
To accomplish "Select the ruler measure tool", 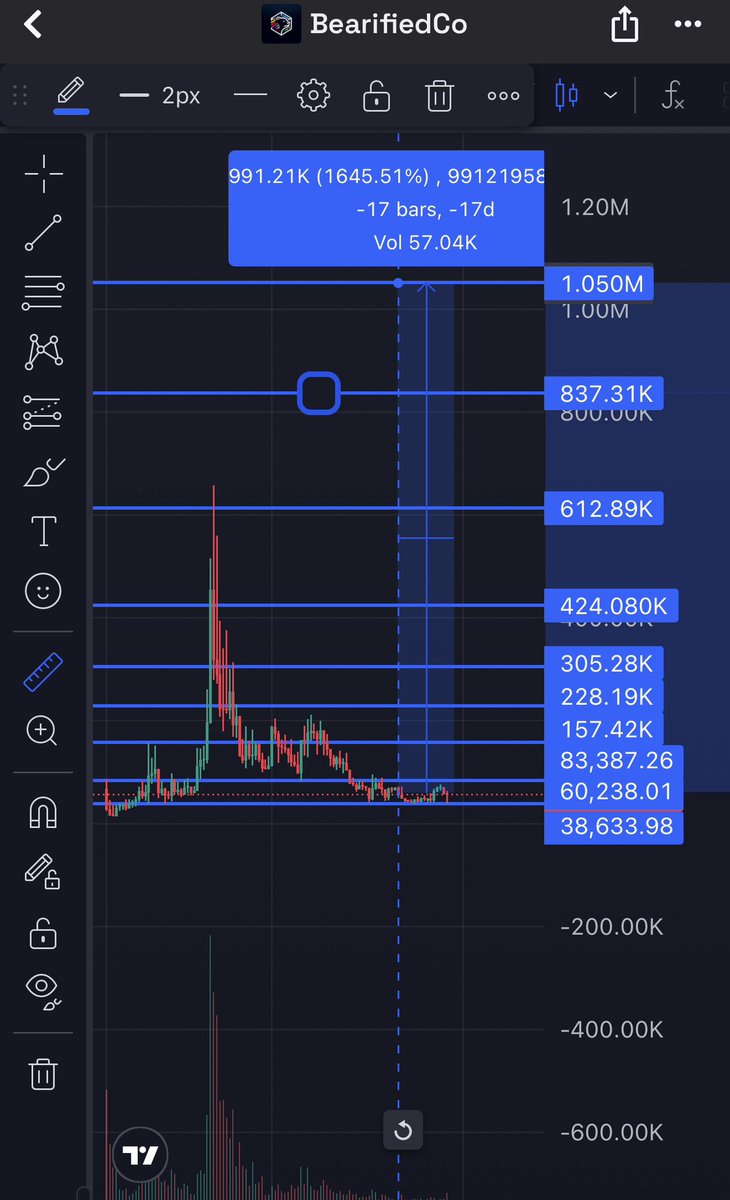I will coord(43,672).
